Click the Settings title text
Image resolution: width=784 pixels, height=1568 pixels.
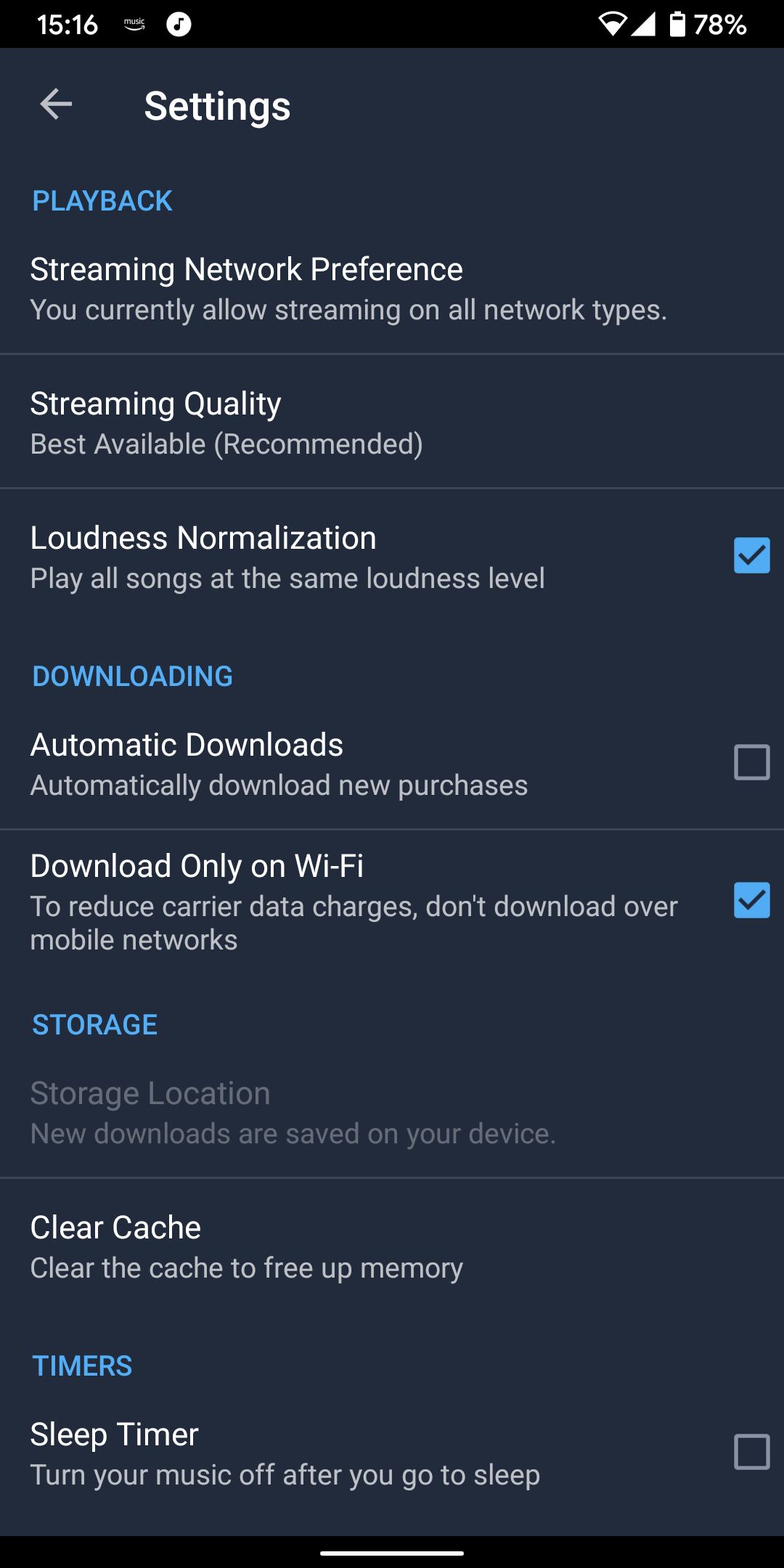tap(217, 105)
